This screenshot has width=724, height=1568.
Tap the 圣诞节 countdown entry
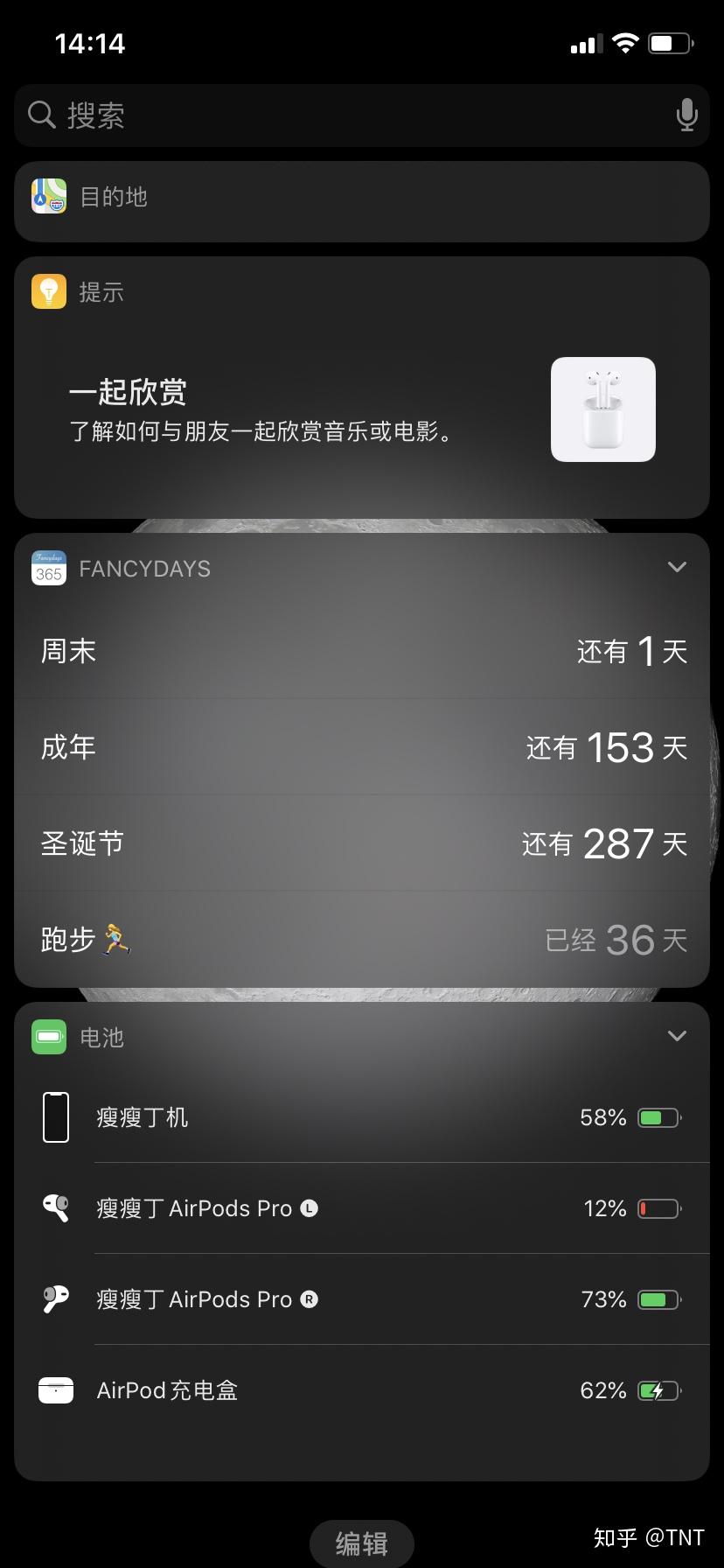point(362,843)
